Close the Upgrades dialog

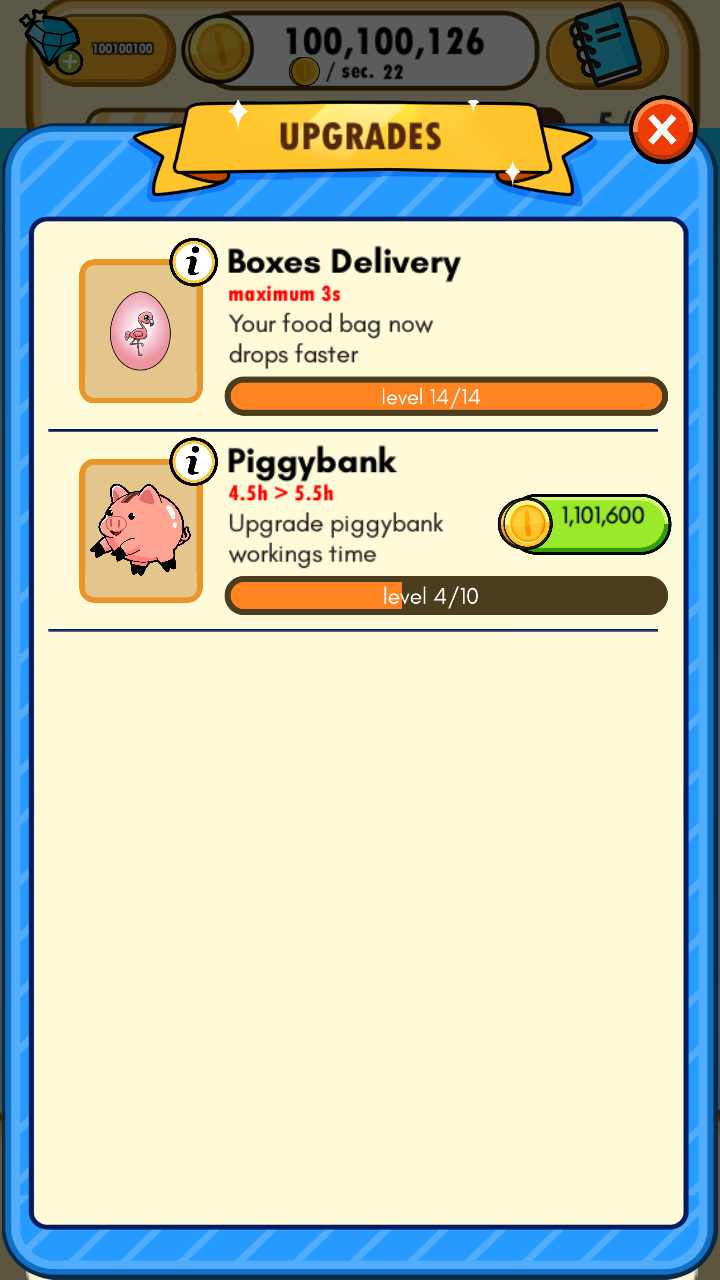[x=662, y=130]
